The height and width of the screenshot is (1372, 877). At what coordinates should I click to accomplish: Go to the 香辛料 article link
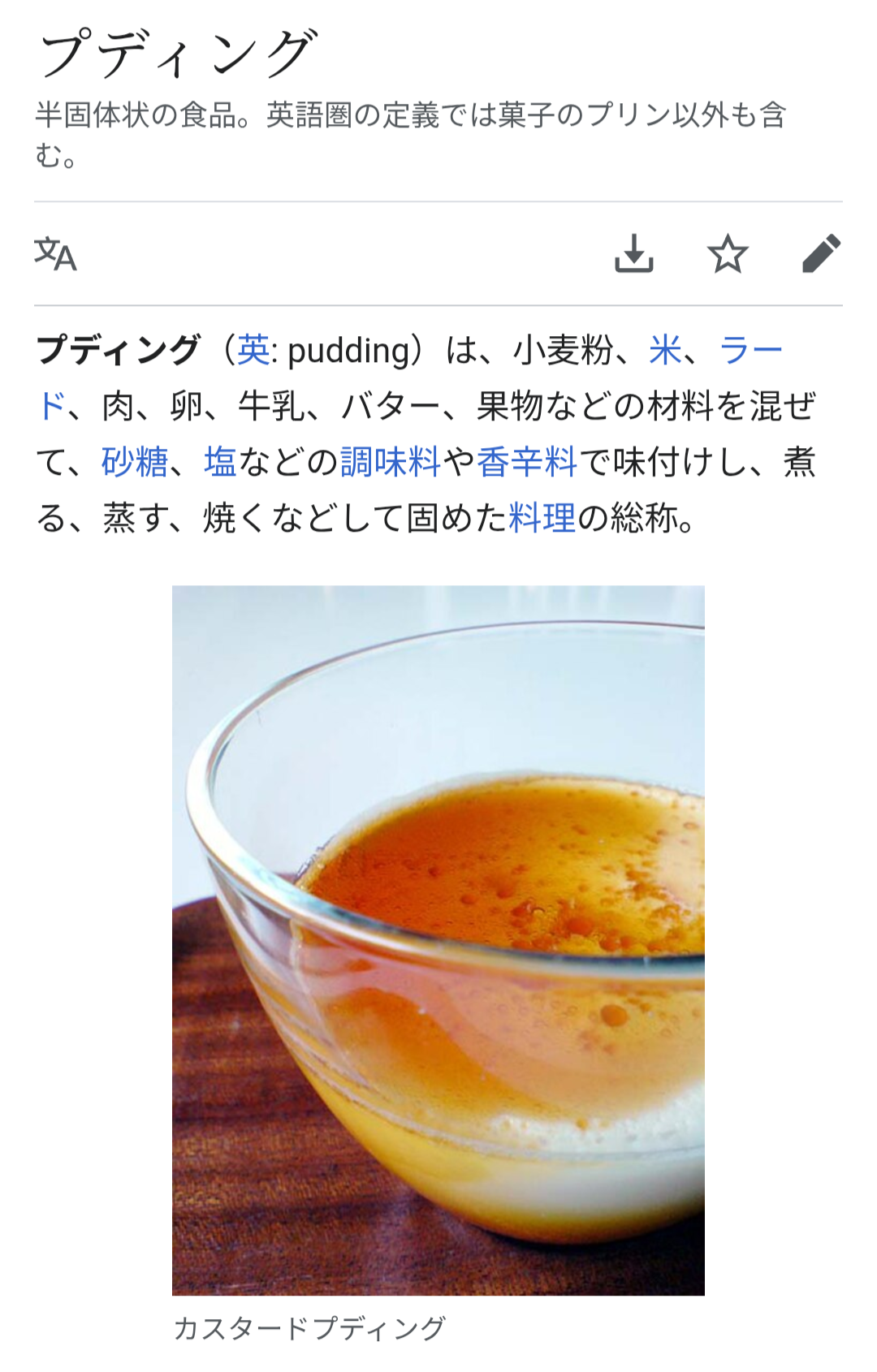526,462
